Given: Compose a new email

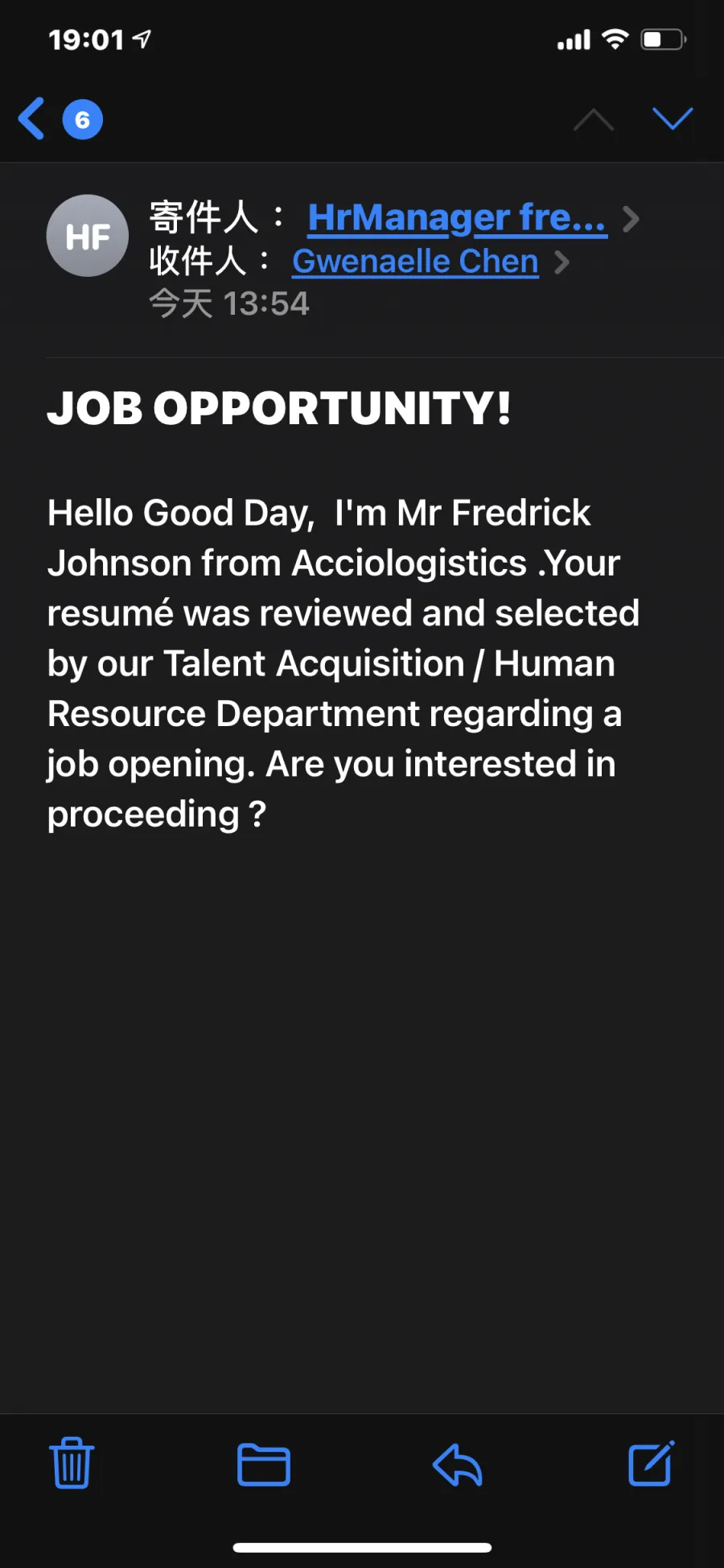Looking at the screenshot, I should click(x=651, y=1463).
